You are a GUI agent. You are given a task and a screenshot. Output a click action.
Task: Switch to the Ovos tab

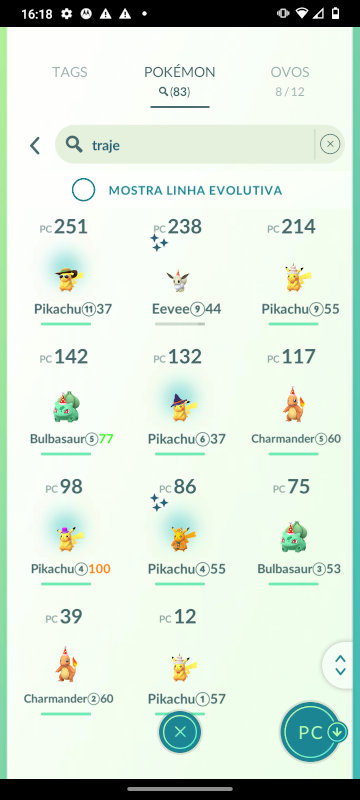pos(290,81)
